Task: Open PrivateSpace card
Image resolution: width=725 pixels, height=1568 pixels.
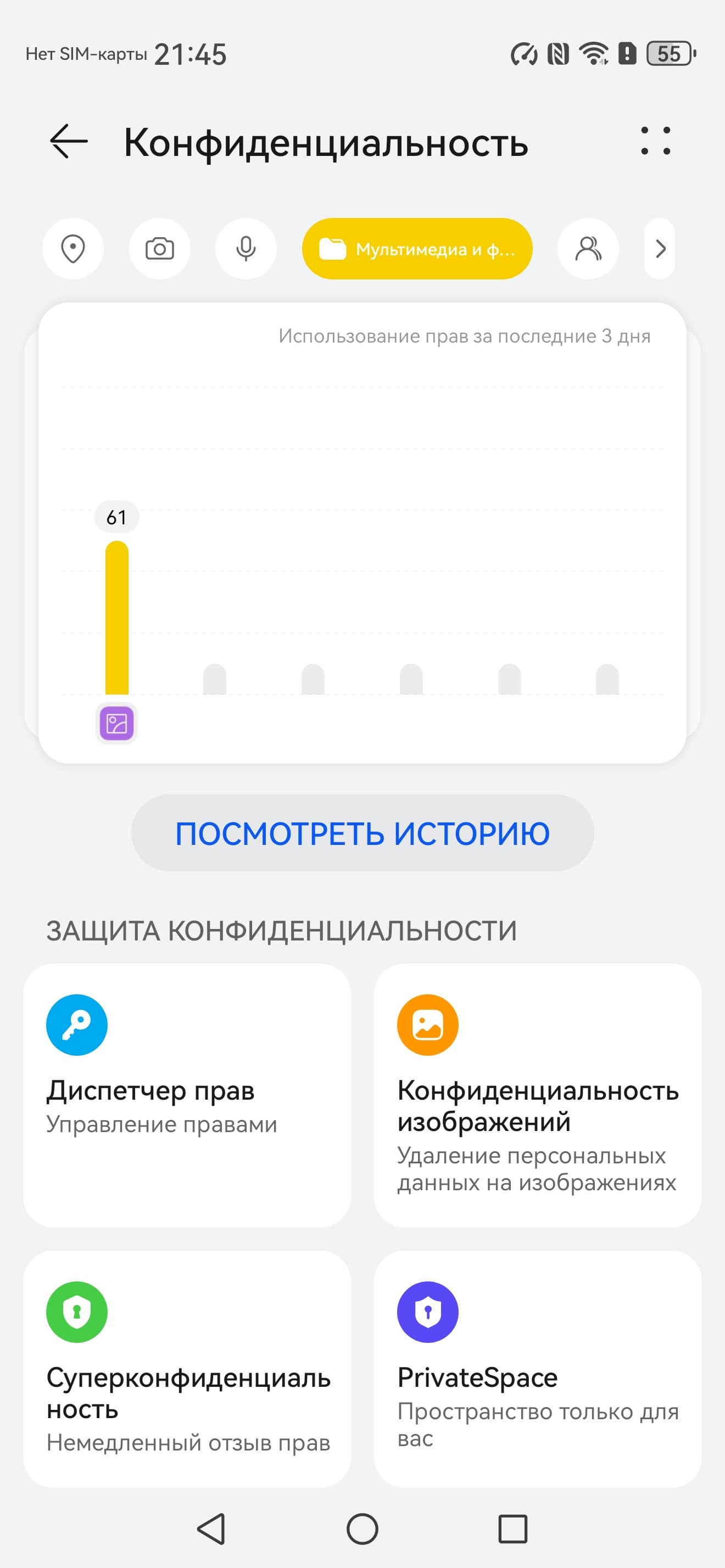Action: pyautogui.click(x=538, y=1368)
